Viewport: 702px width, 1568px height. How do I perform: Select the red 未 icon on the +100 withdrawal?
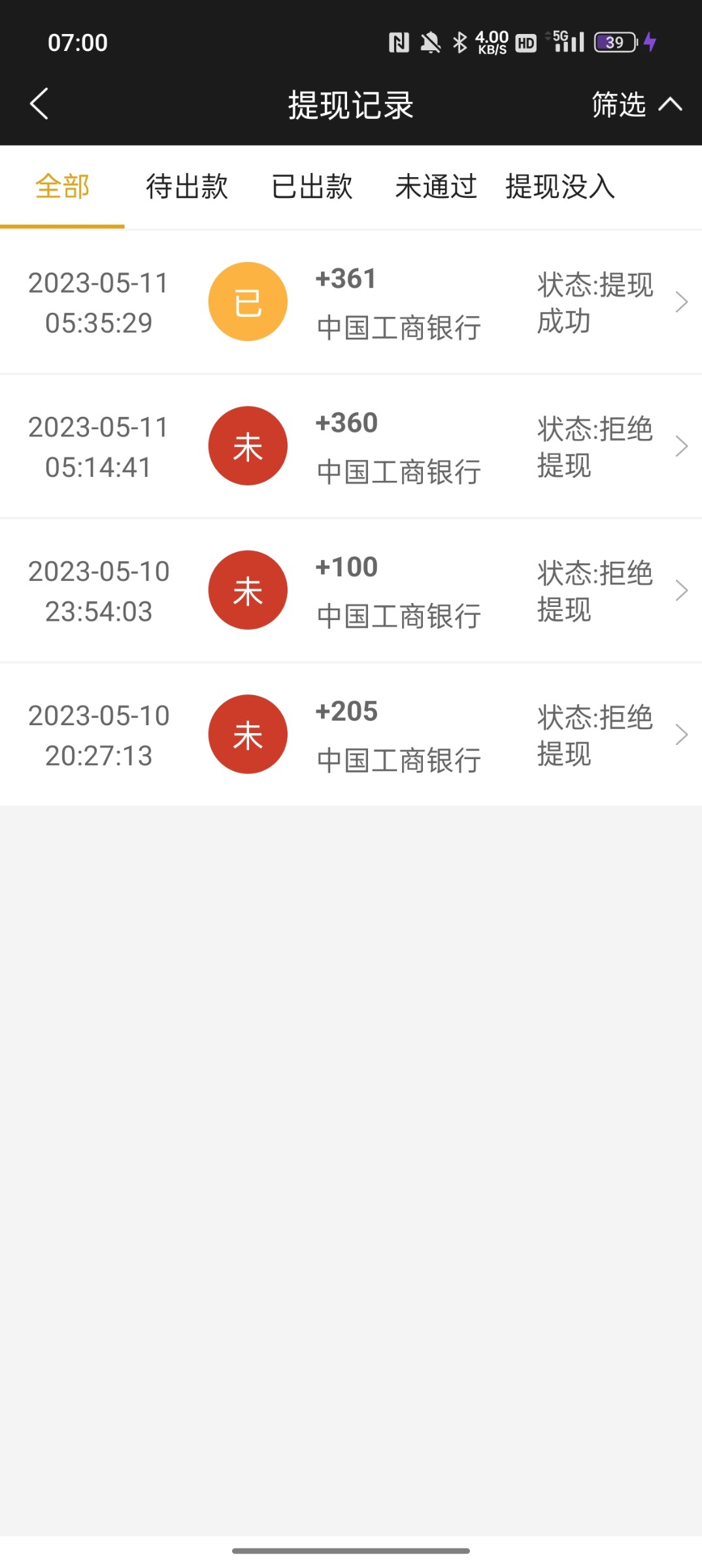tap(248, 589)
